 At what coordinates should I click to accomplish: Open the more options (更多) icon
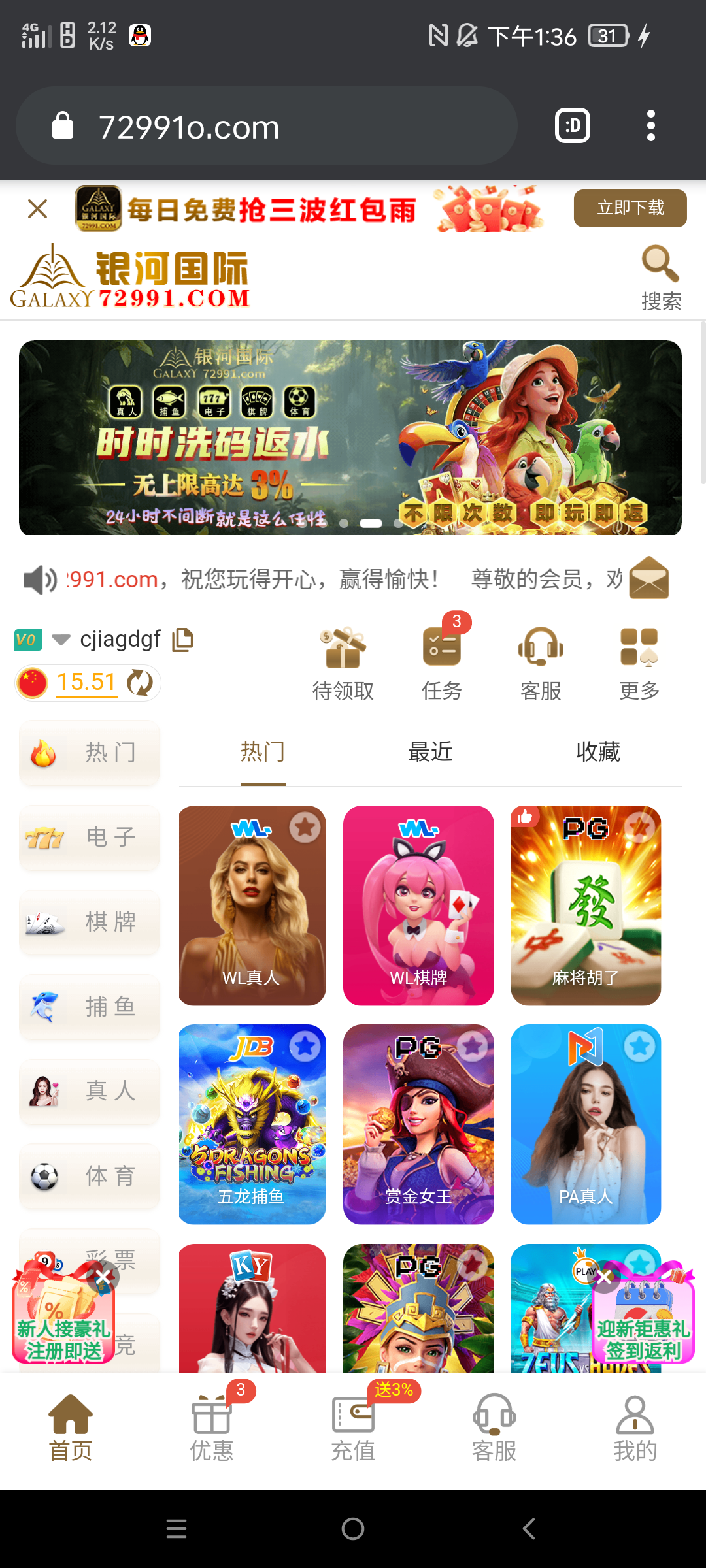tap(637, 647)
